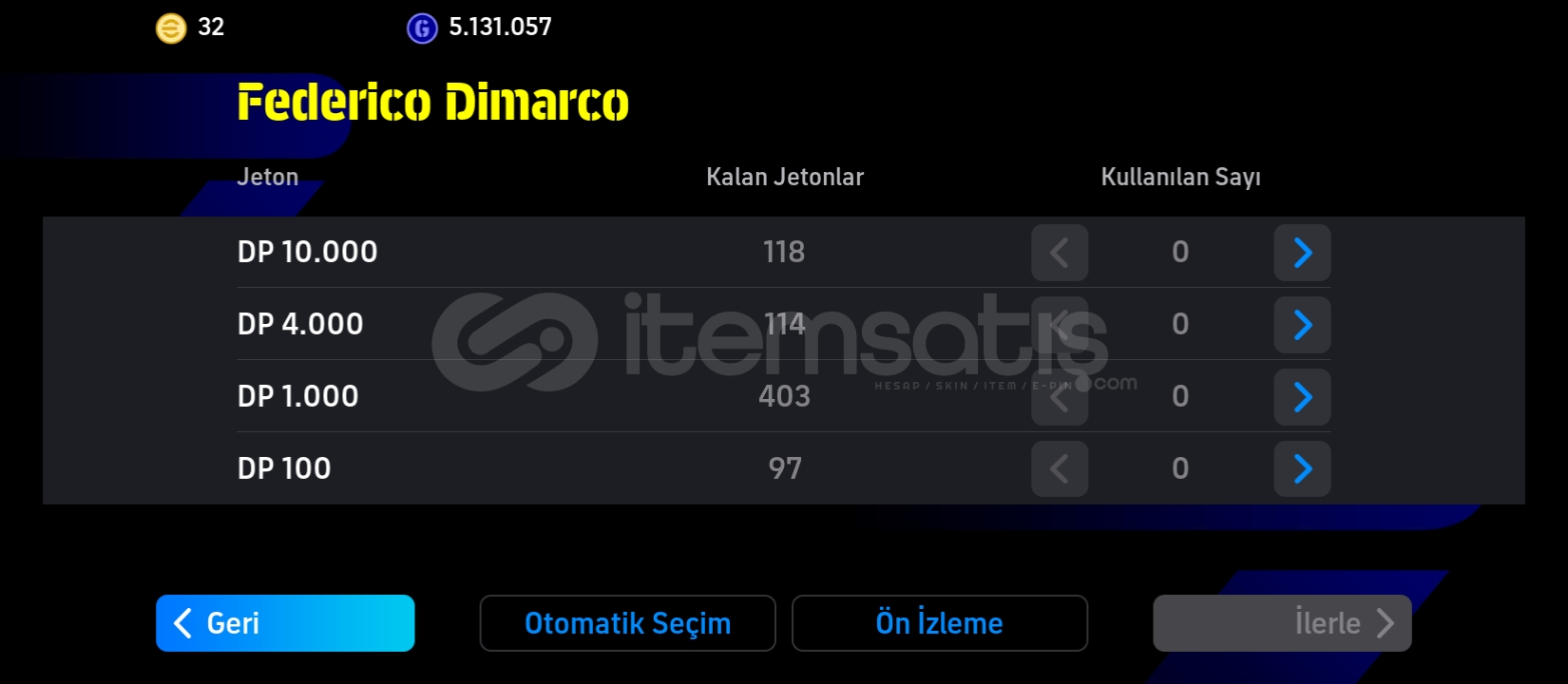Decrease DP 4.000 token count
The image size is (1568, 684).
(x=1060, y=325)
